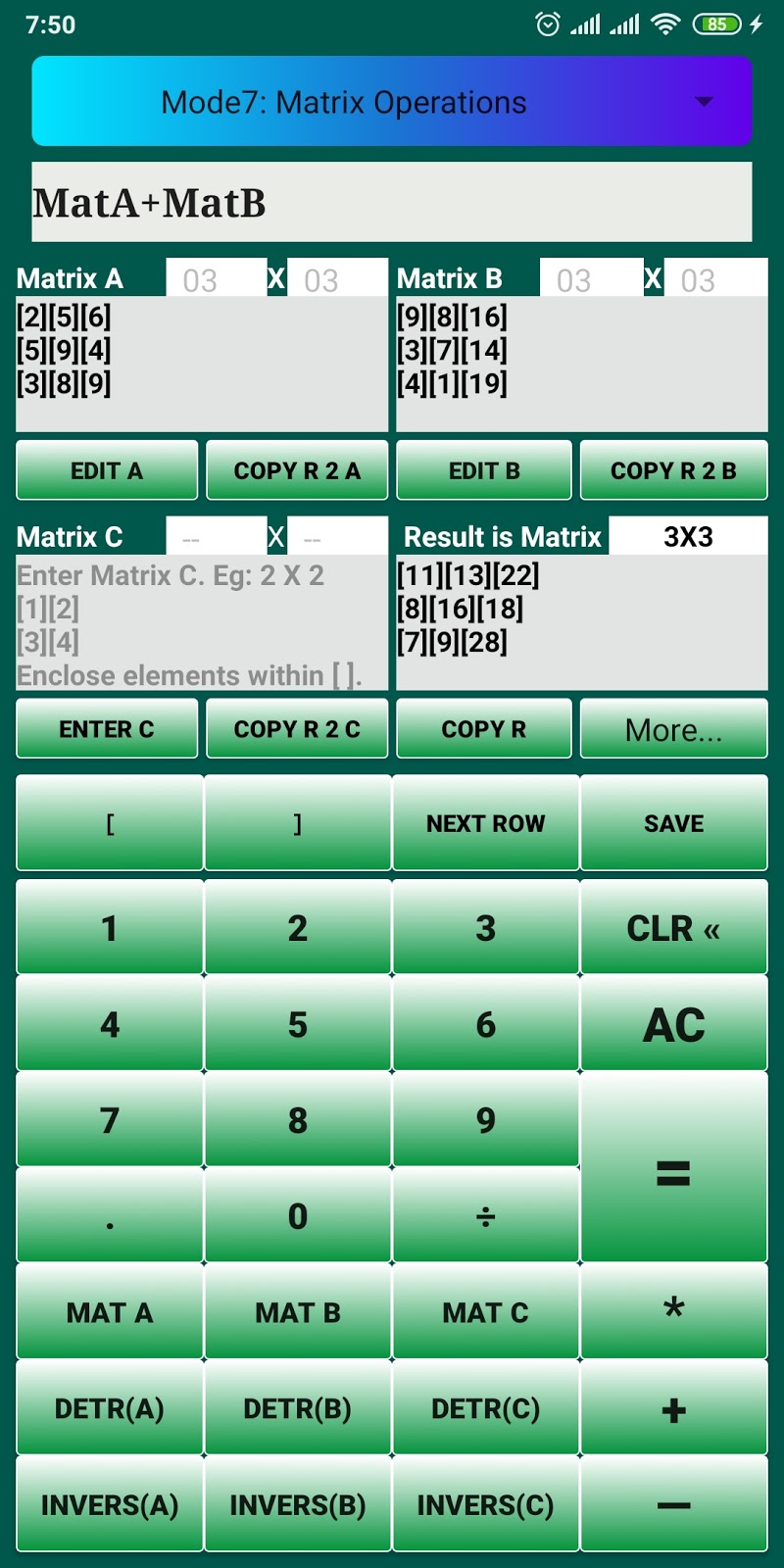Tap the EDIT B button
The image size is (784, 1568).
(484, 470)
